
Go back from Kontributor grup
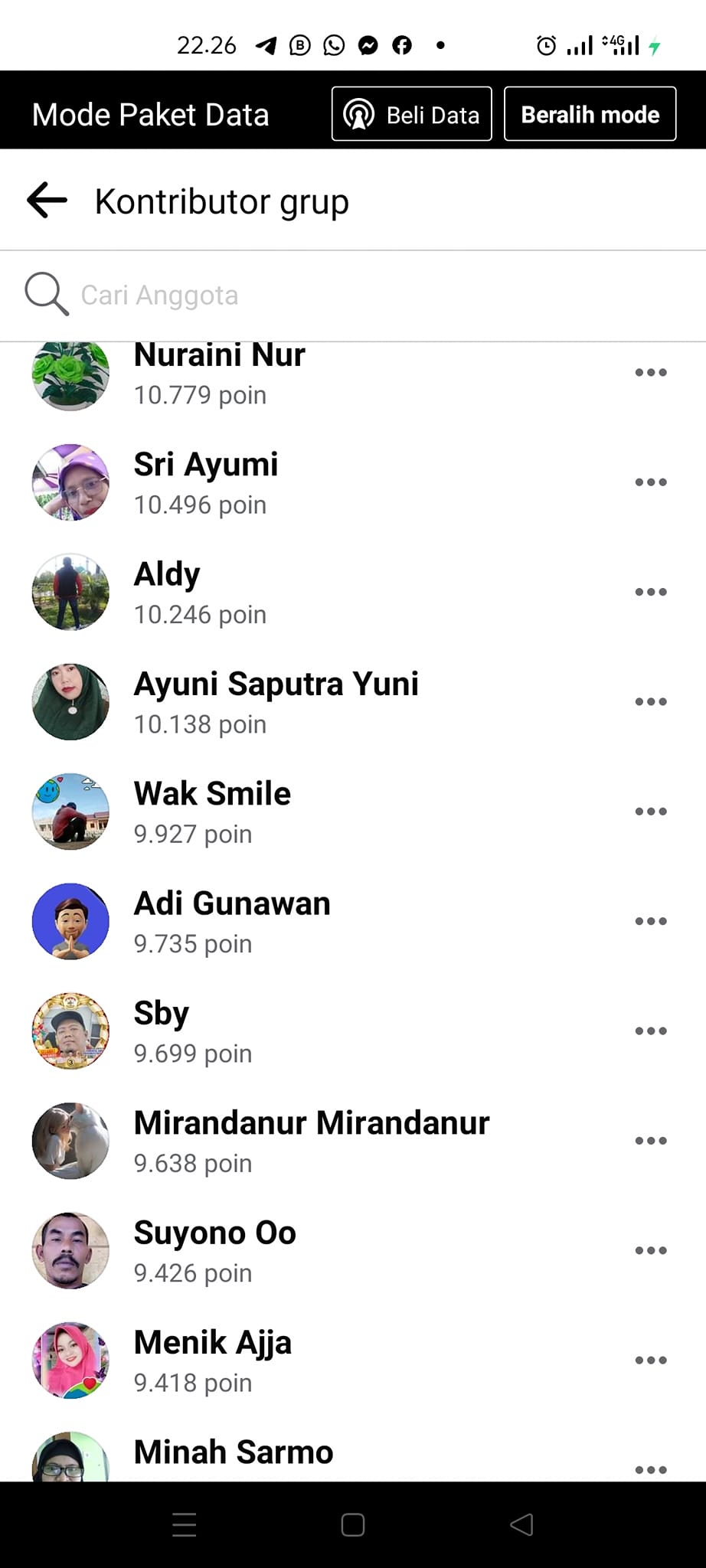point(47,201)
